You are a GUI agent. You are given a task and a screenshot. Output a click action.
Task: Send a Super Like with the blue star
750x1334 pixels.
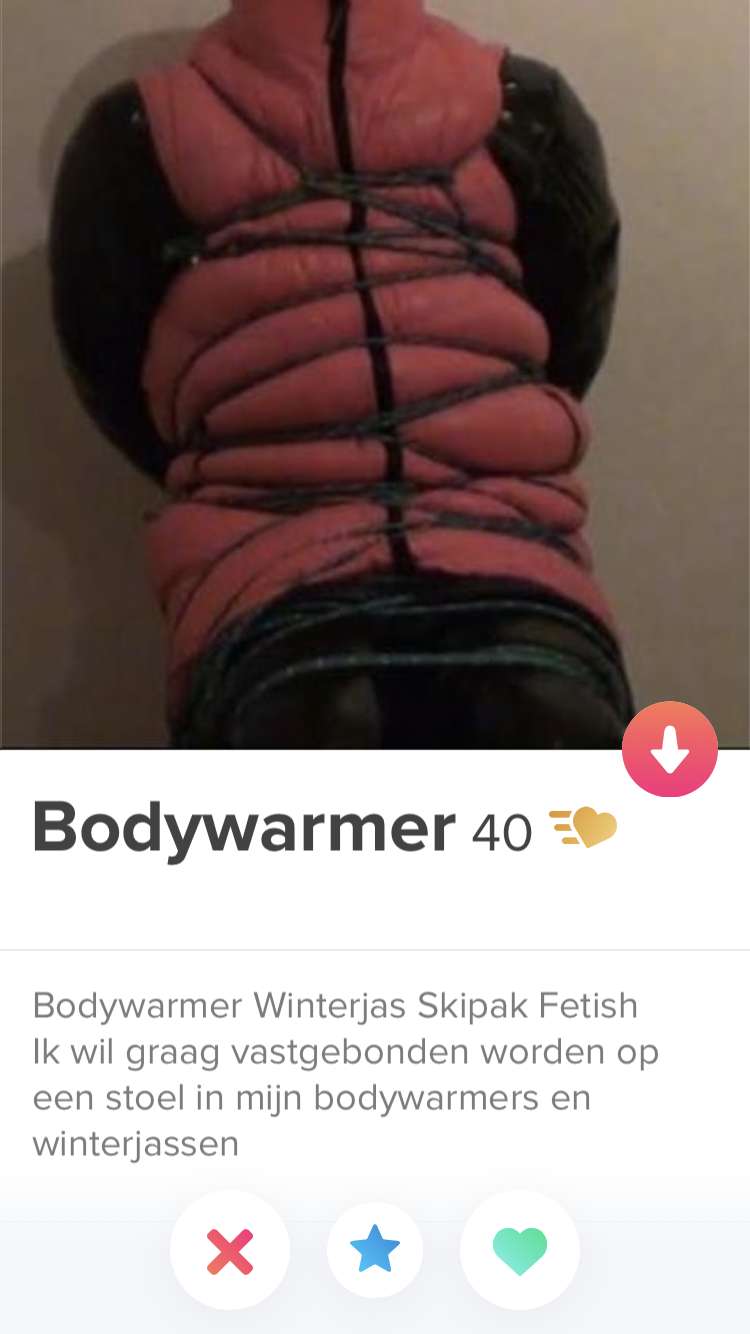click(375, 1250)
